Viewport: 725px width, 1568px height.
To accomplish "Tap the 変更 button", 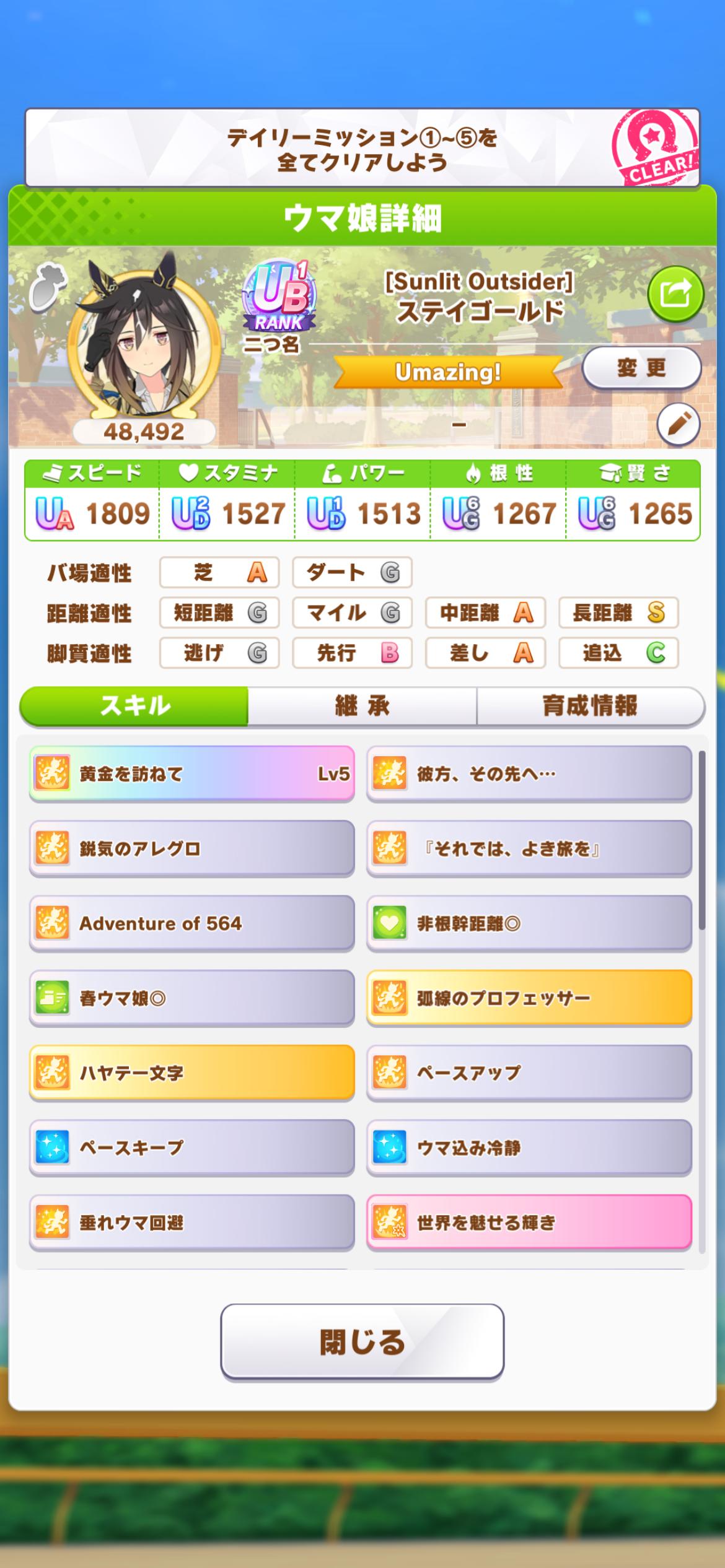I will pos(641,368).
